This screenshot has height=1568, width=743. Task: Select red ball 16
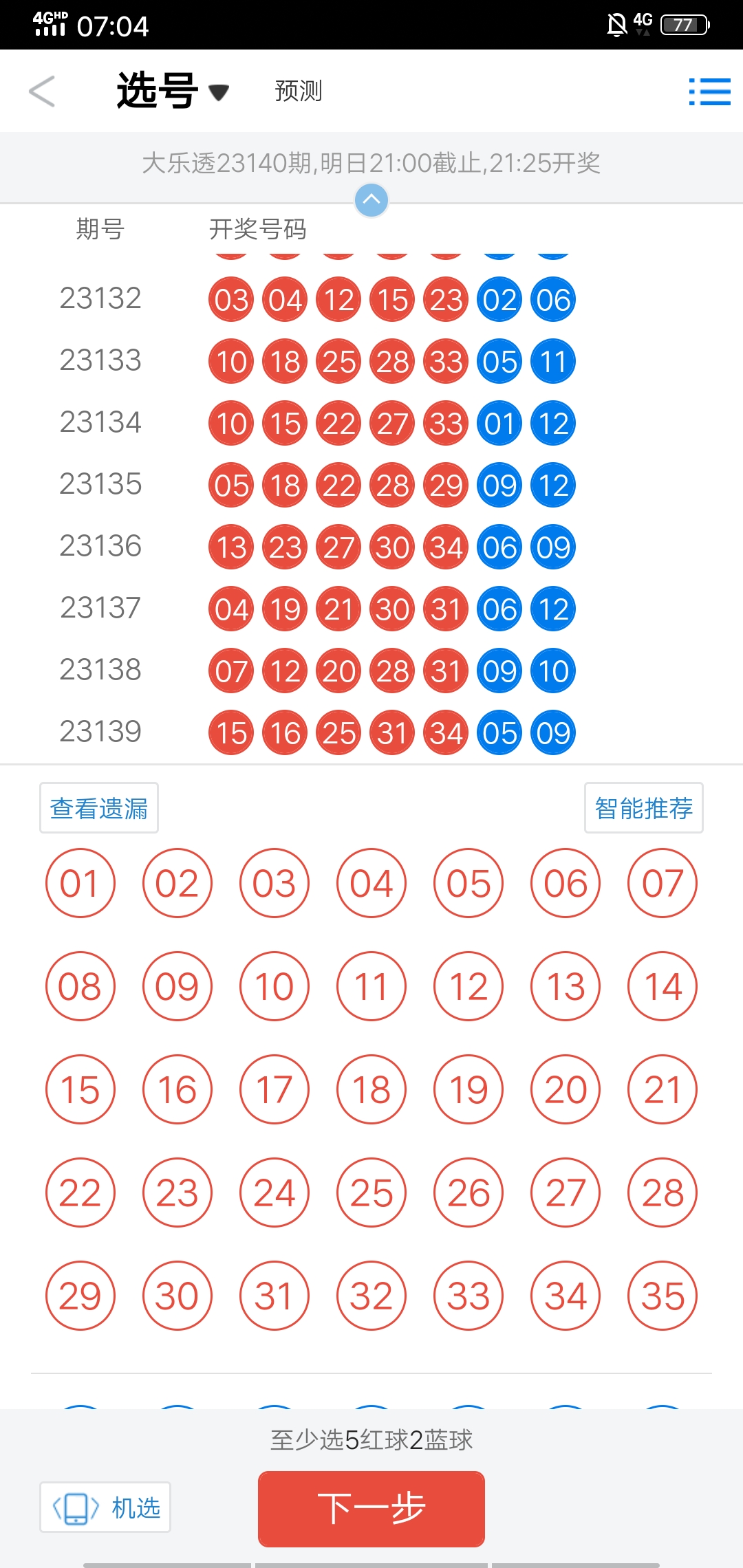tap(177, 1089)
